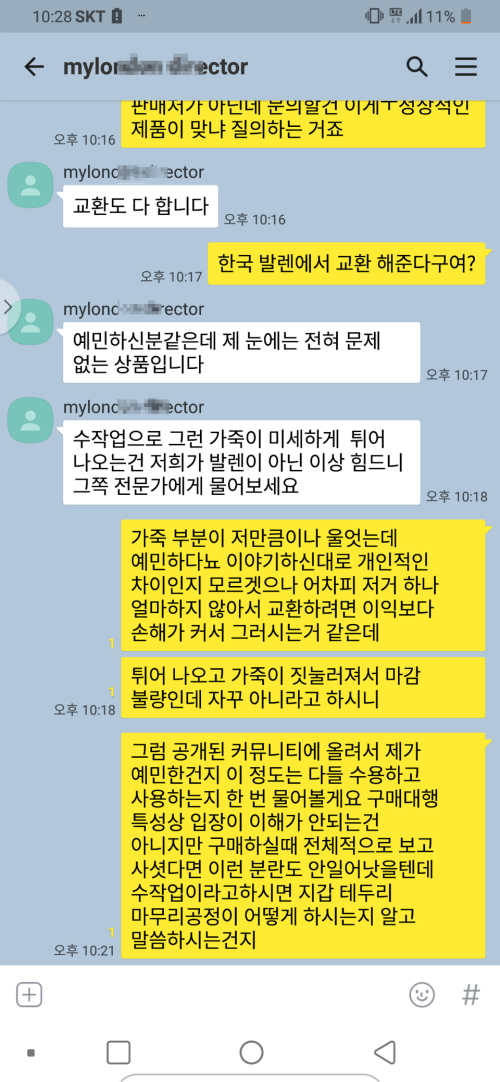The height and width of the screenshot is (1082, 500).
Task: Expand the side arrow handle on left edge
Action: [8, 307]
